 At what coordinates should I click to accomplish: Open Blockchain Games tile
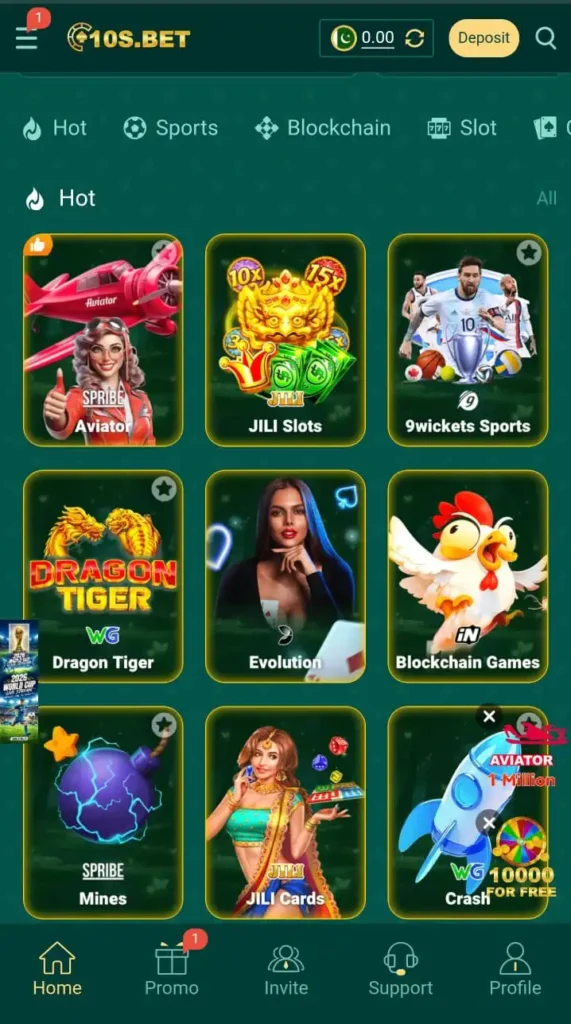468,577
